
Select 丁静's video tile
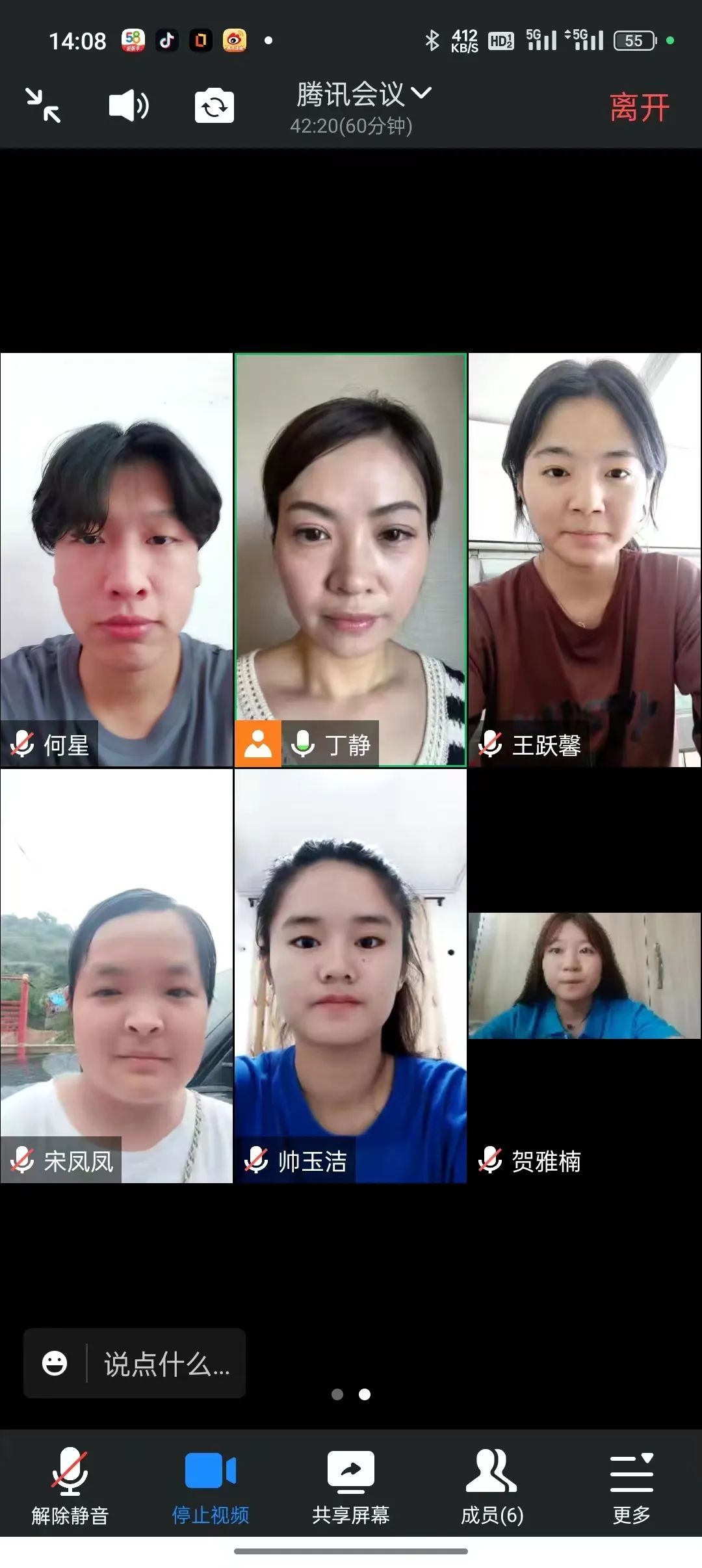point(350,559)
